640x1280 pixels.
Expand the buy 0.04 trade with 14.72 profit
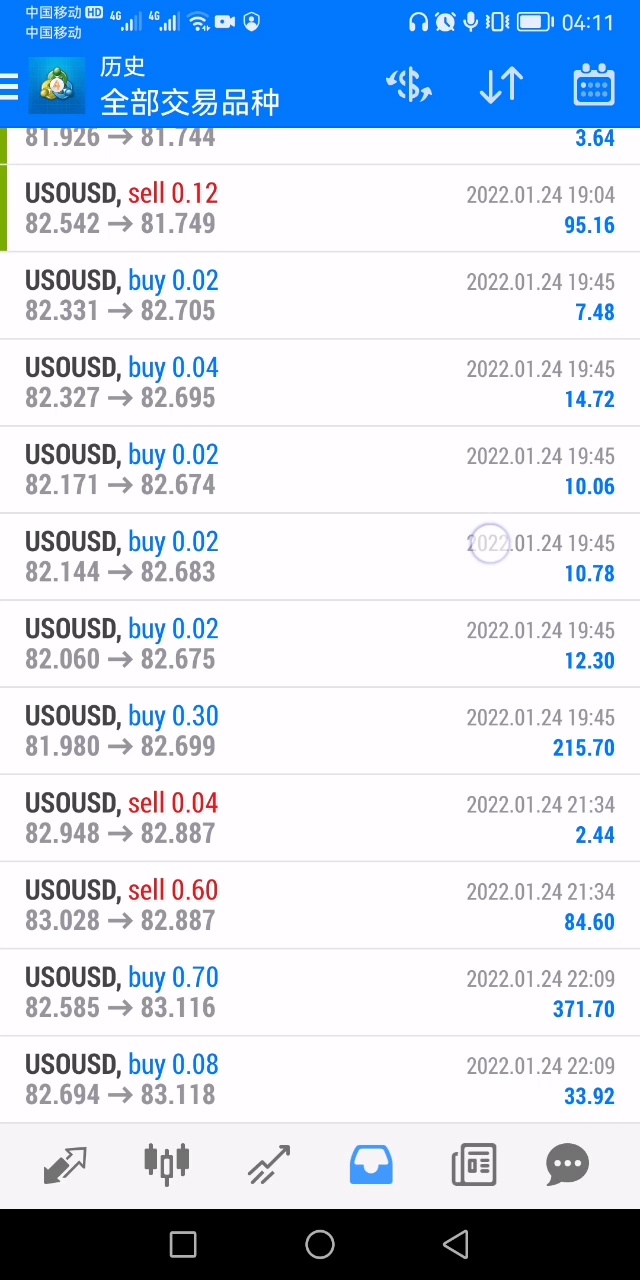click(320, 382)
